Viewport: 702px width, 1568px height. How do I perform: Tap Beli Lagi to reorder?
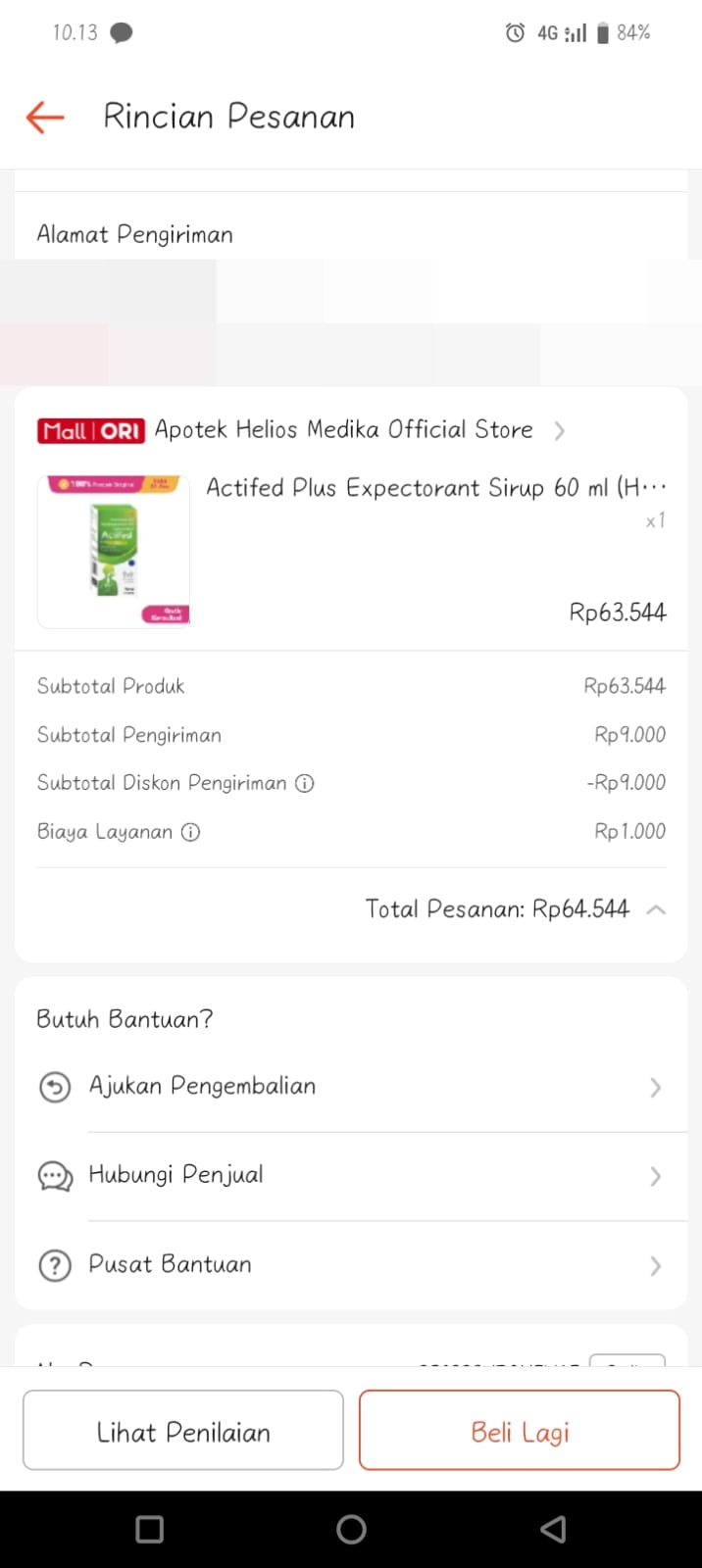tap(520, 1431)
